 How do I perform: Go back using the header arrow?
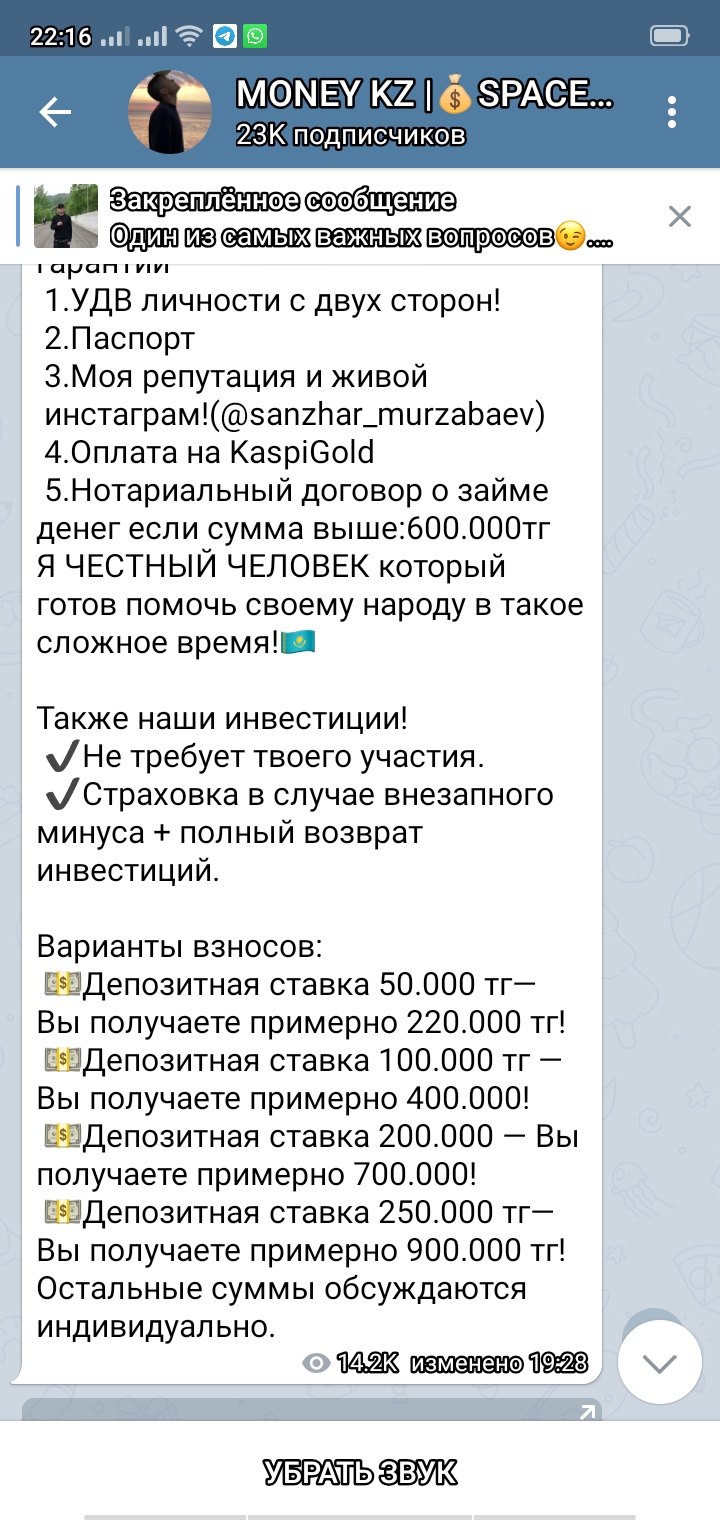click(55, 112)
